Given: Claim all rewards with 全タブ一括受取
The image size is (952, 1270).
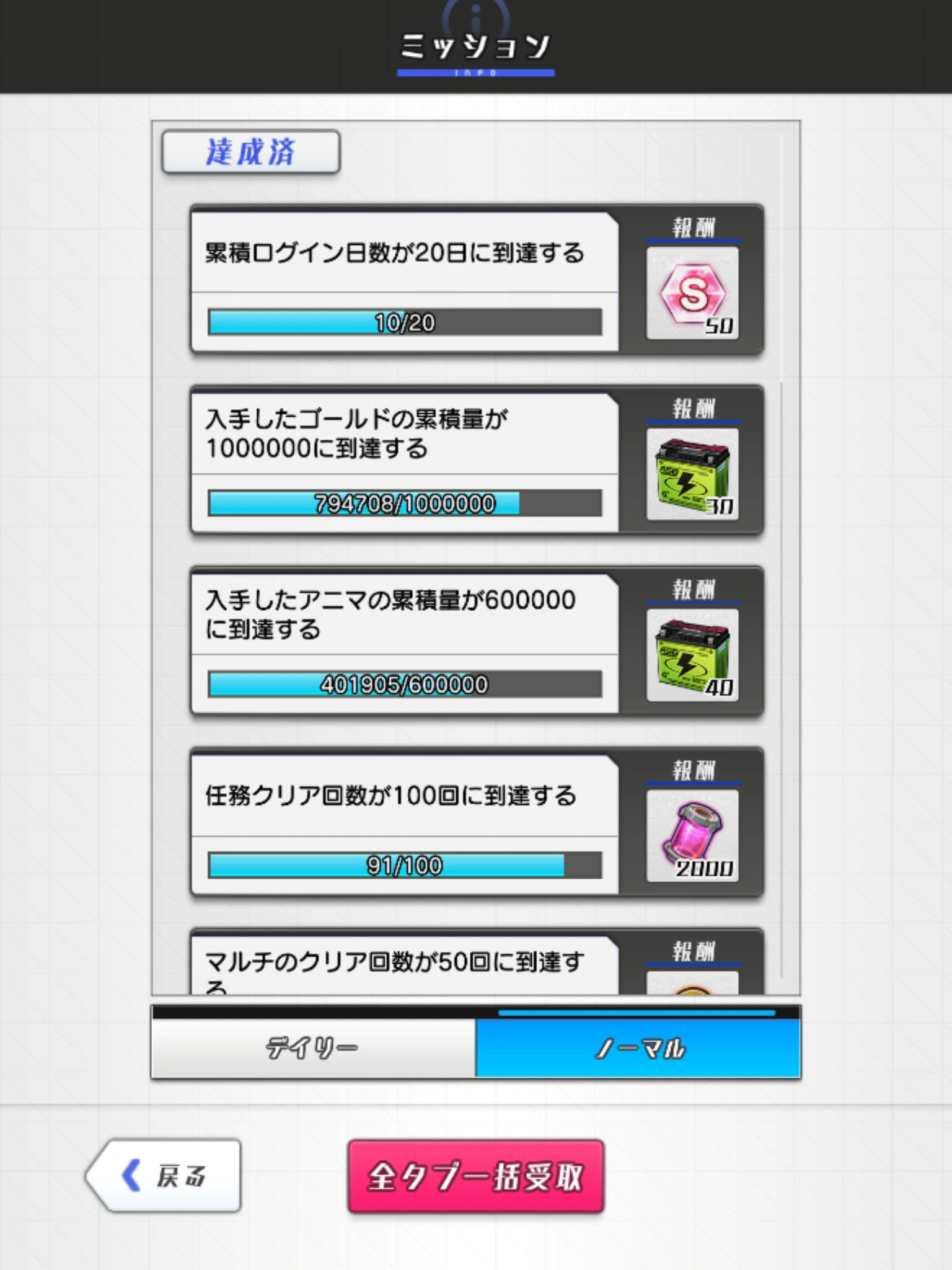Looking at the screenshot, I should click(x=475, y=1176).
